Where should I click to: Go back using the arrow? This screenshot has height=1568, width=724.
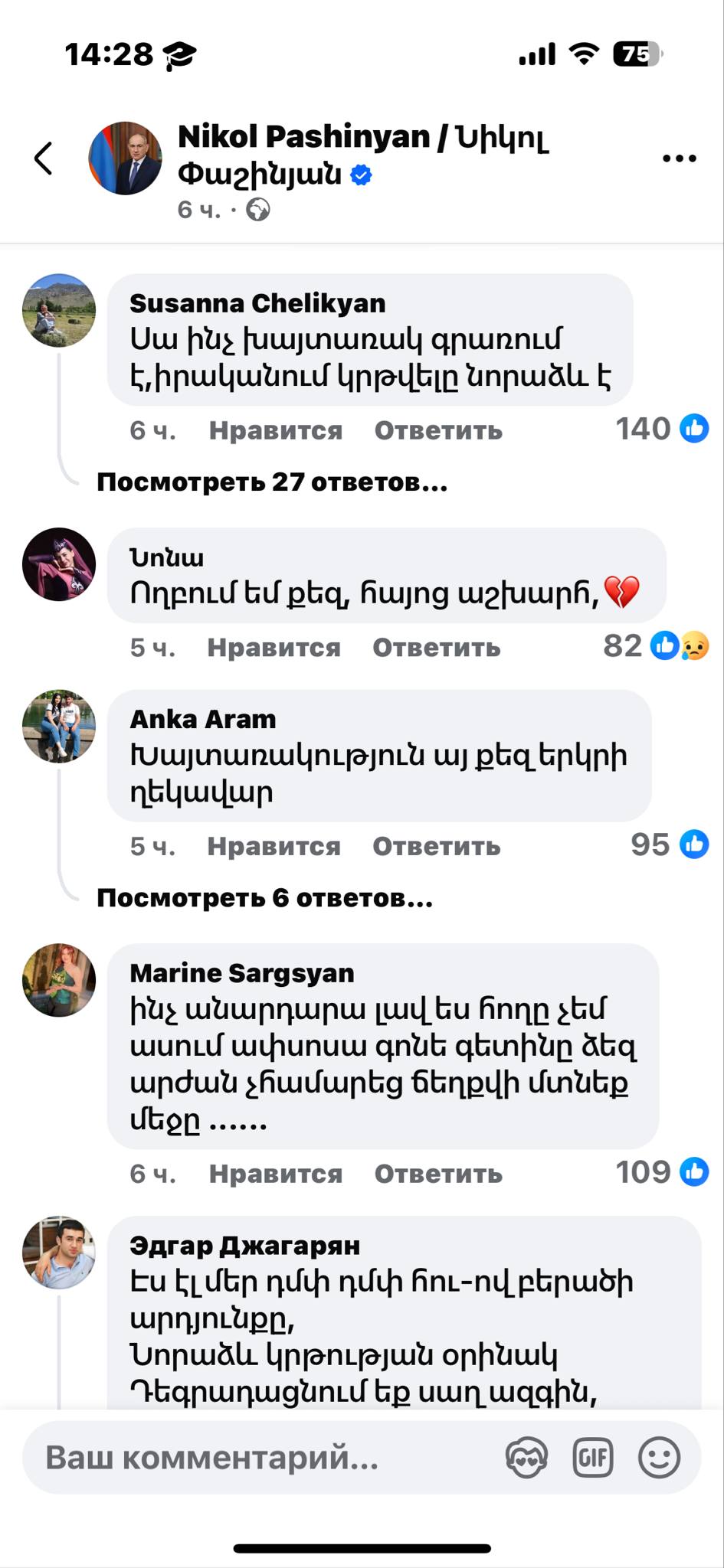pyautogui.click(x=44, y=158)
